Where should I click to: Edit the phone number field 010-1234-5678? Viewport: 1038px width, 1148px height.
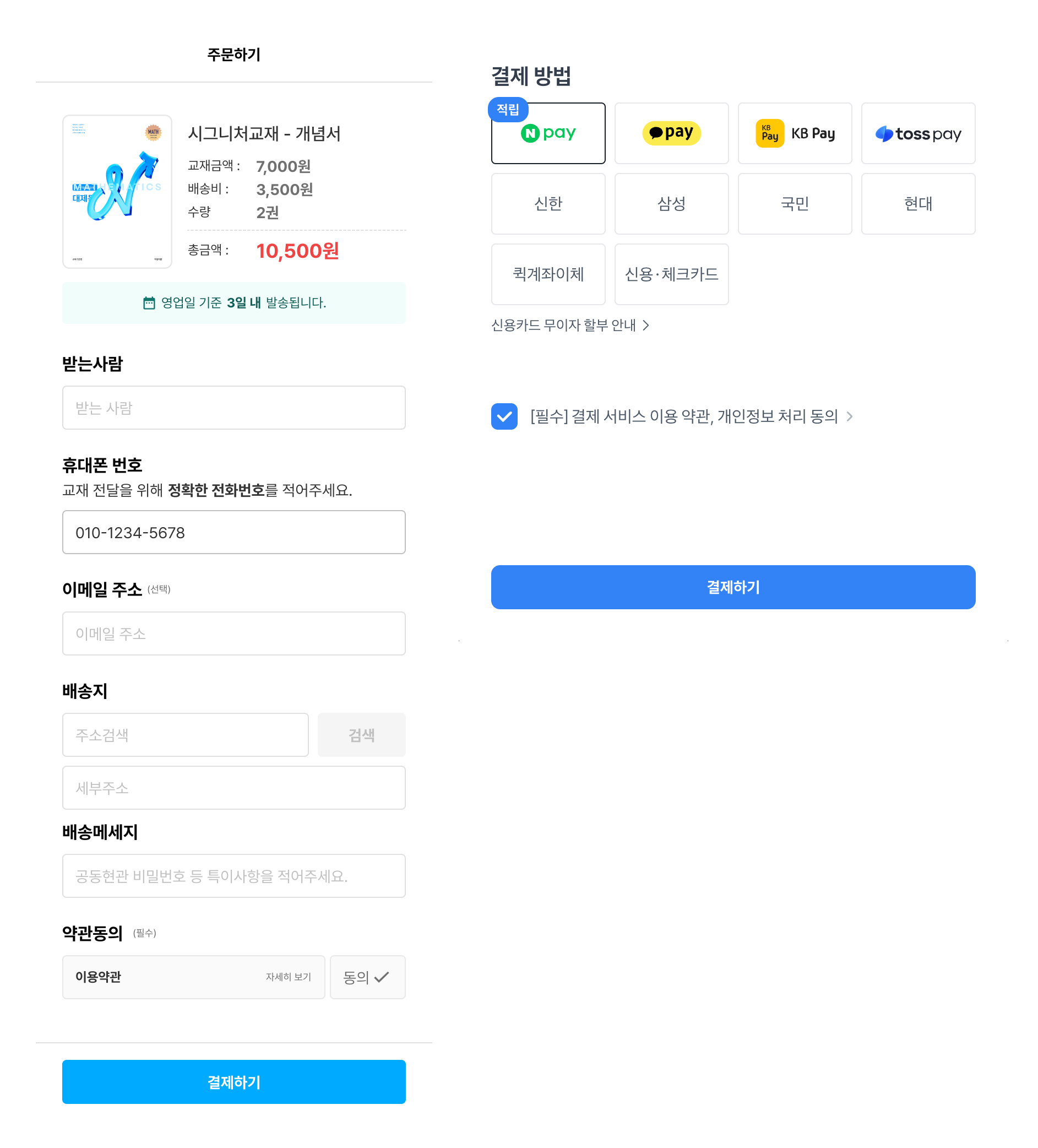234,532
